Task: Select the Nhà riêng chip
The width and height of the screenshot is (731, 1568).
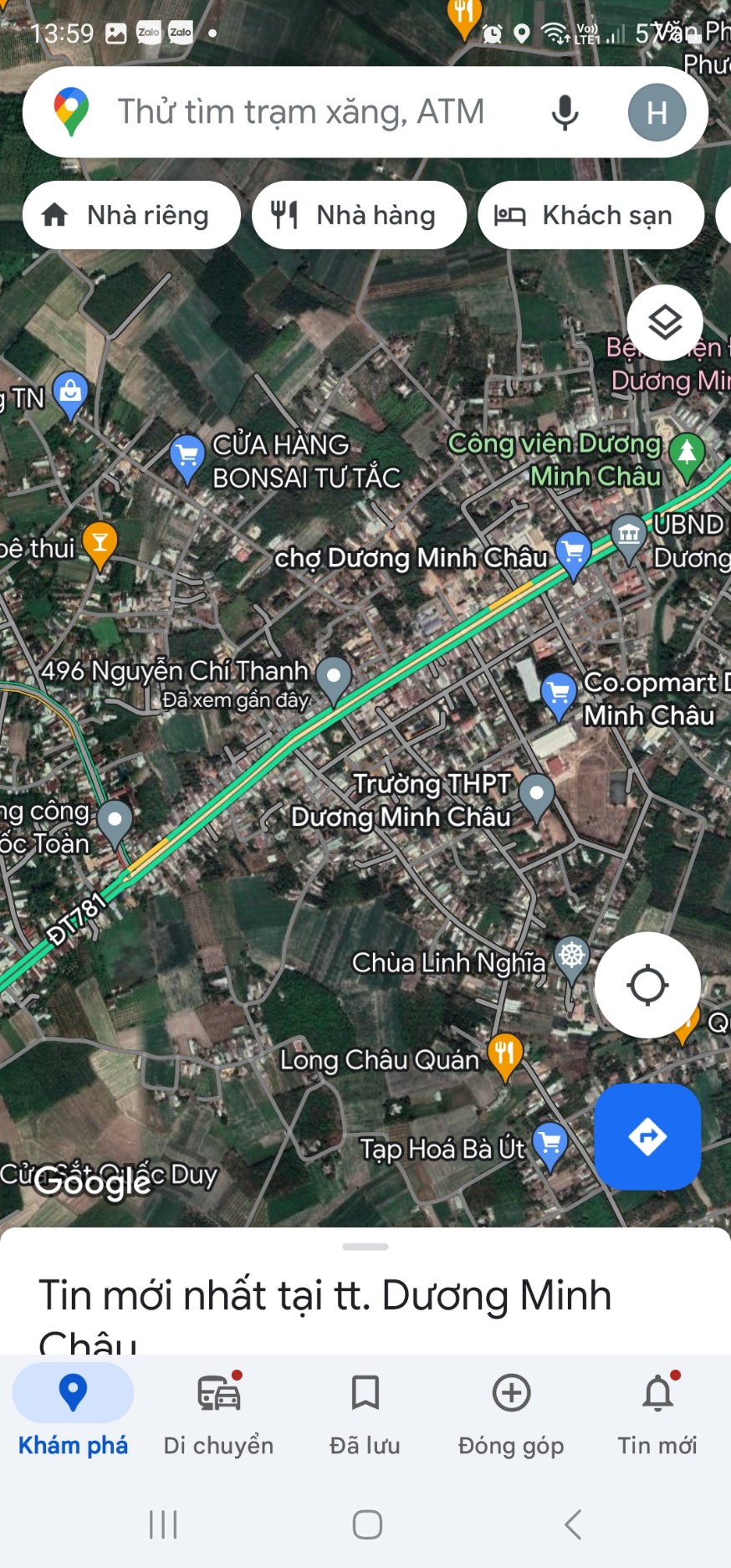Action: coord(131,215)
